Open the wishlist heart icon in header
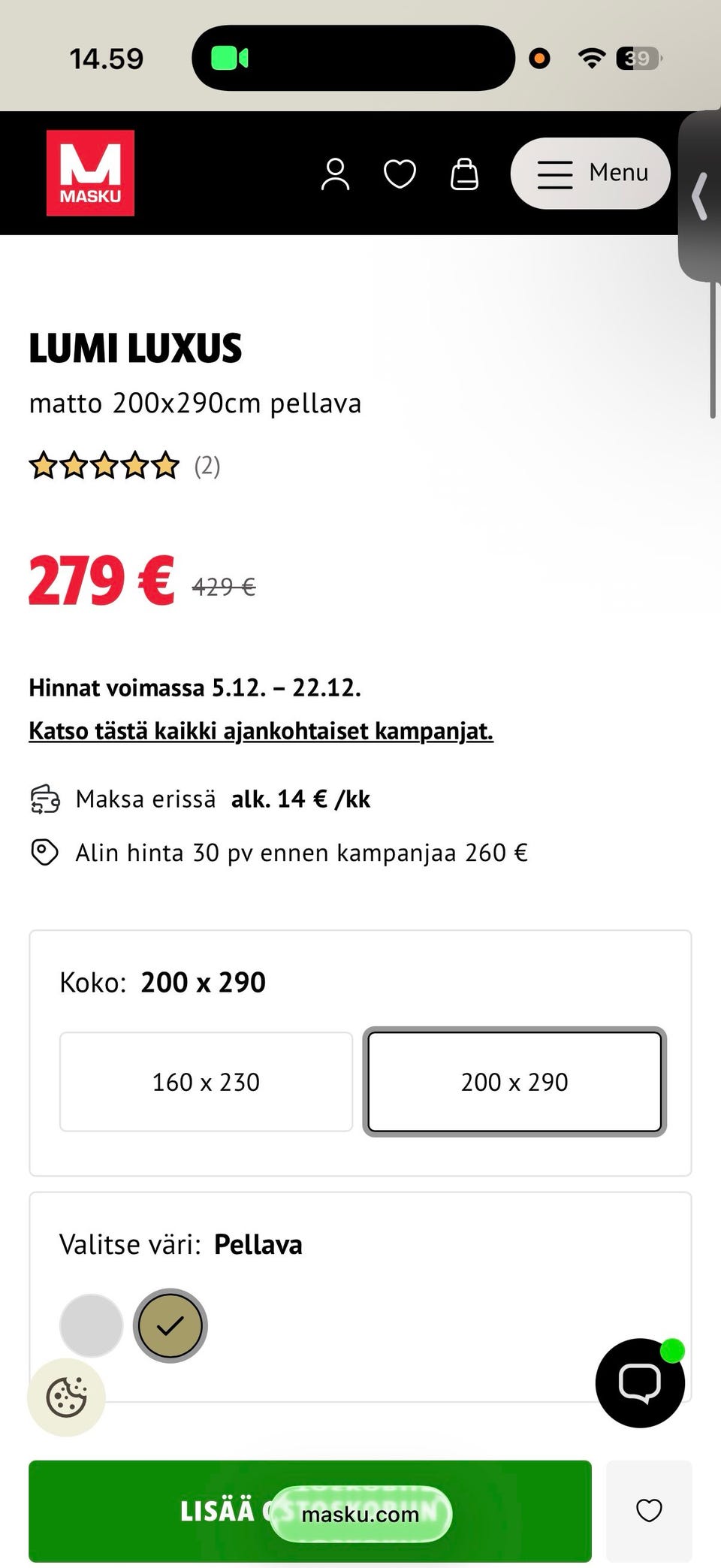721x1568 pixels. [400, 172]
